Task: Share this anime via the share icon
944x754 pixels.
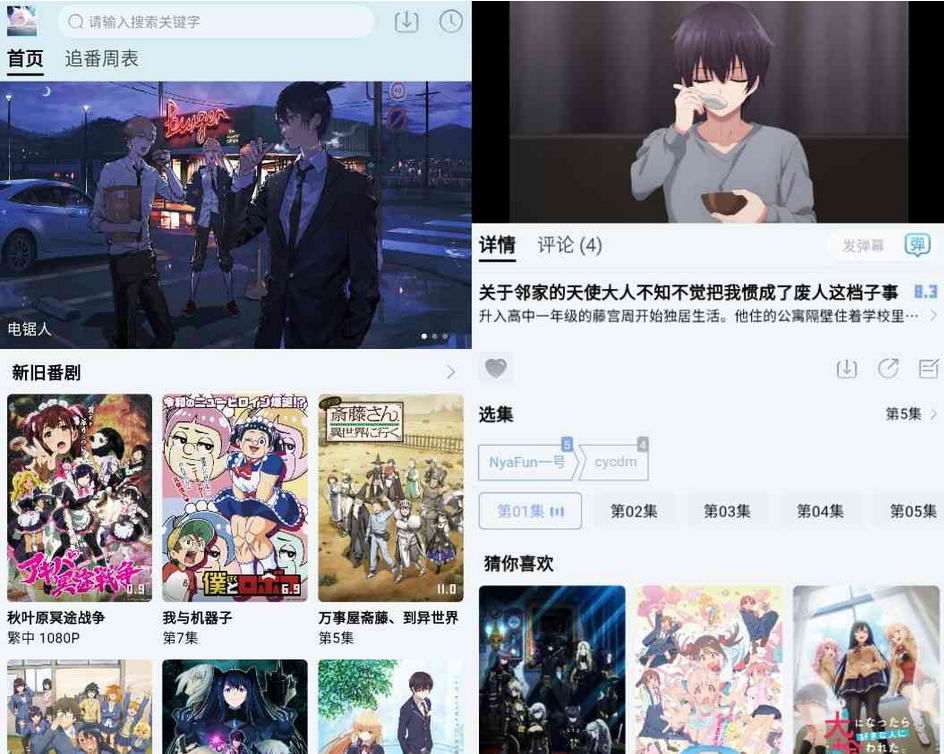Action: [x=888, y=369]
